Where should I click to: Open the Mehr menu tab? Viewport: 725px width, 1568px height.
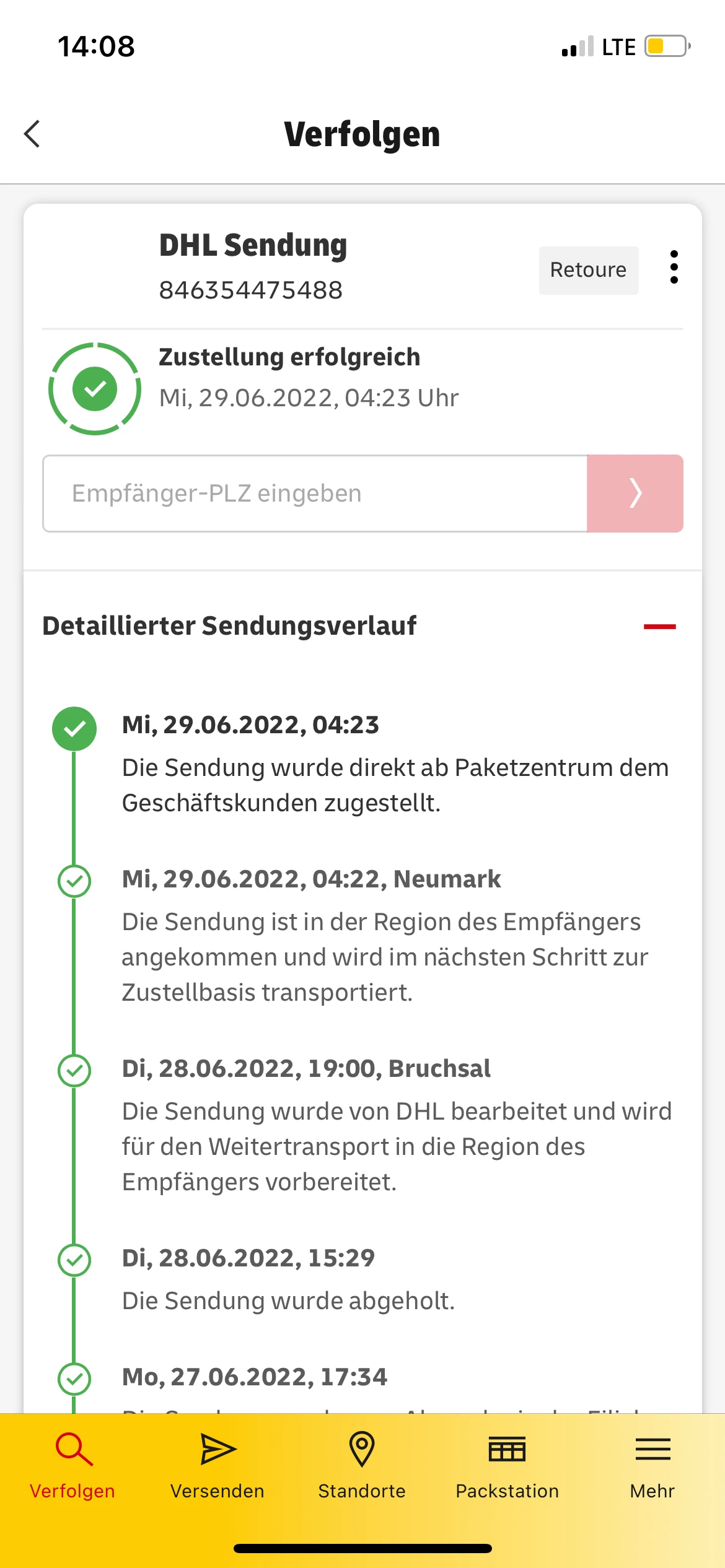pyautogui.click(x=652, y=1465)
